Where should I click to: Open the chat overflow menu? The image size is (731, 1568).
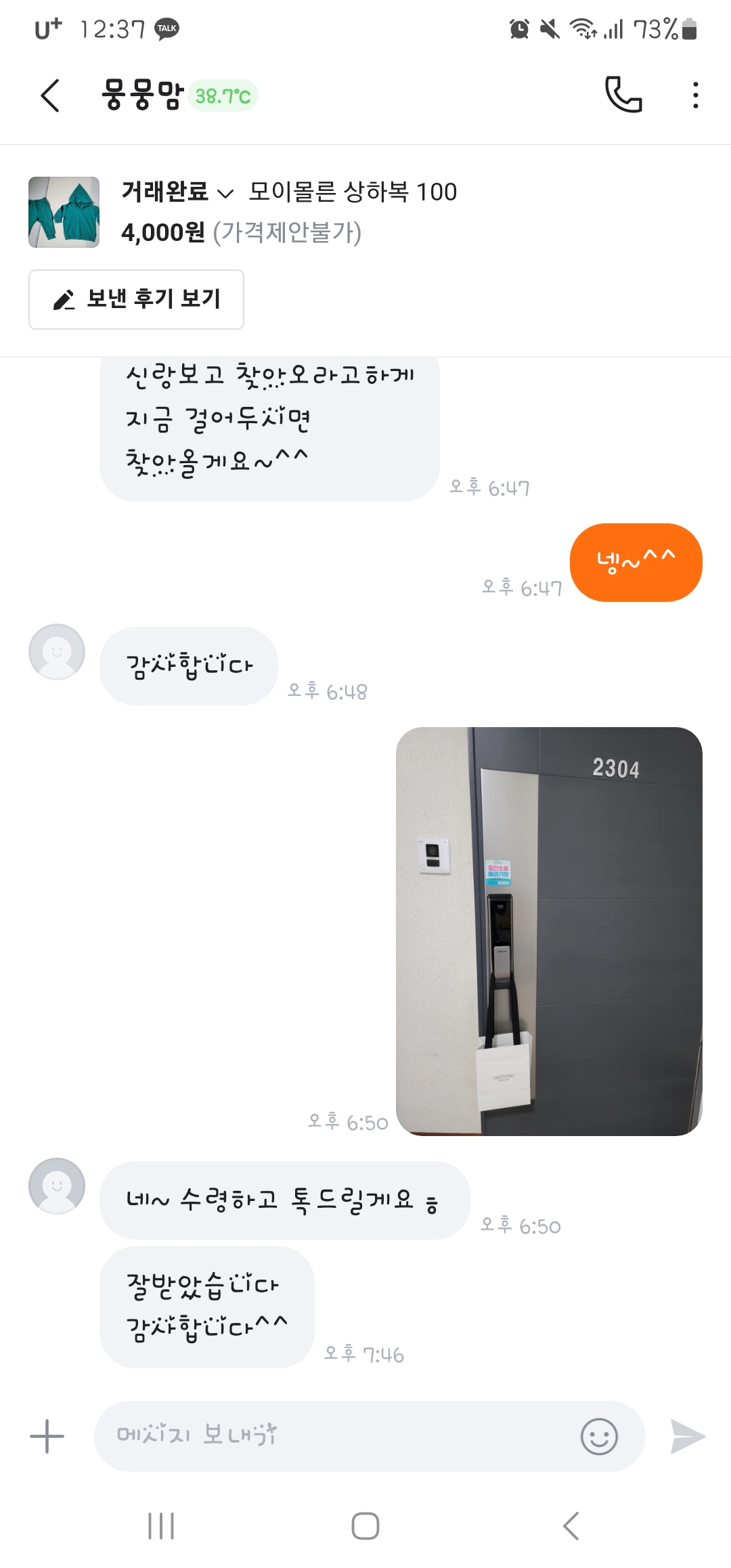[695, 95]
